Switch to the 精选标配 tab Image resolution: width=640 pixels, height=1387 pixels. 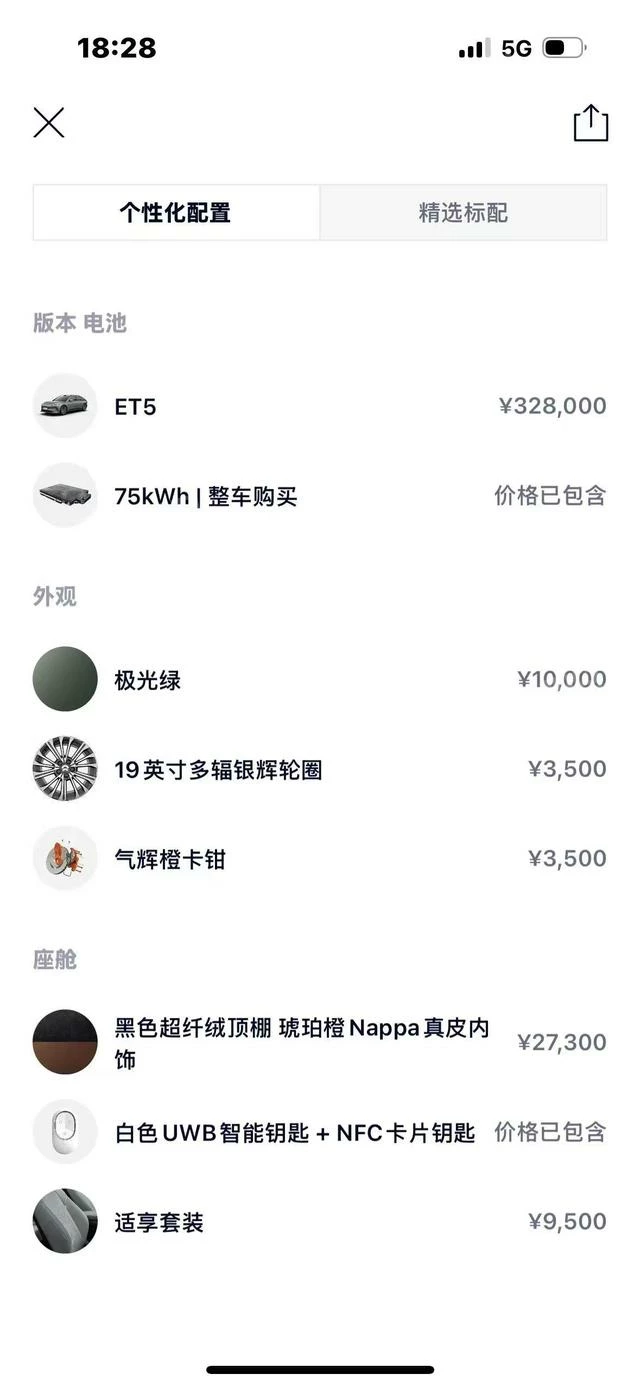(x=463, y=213)
